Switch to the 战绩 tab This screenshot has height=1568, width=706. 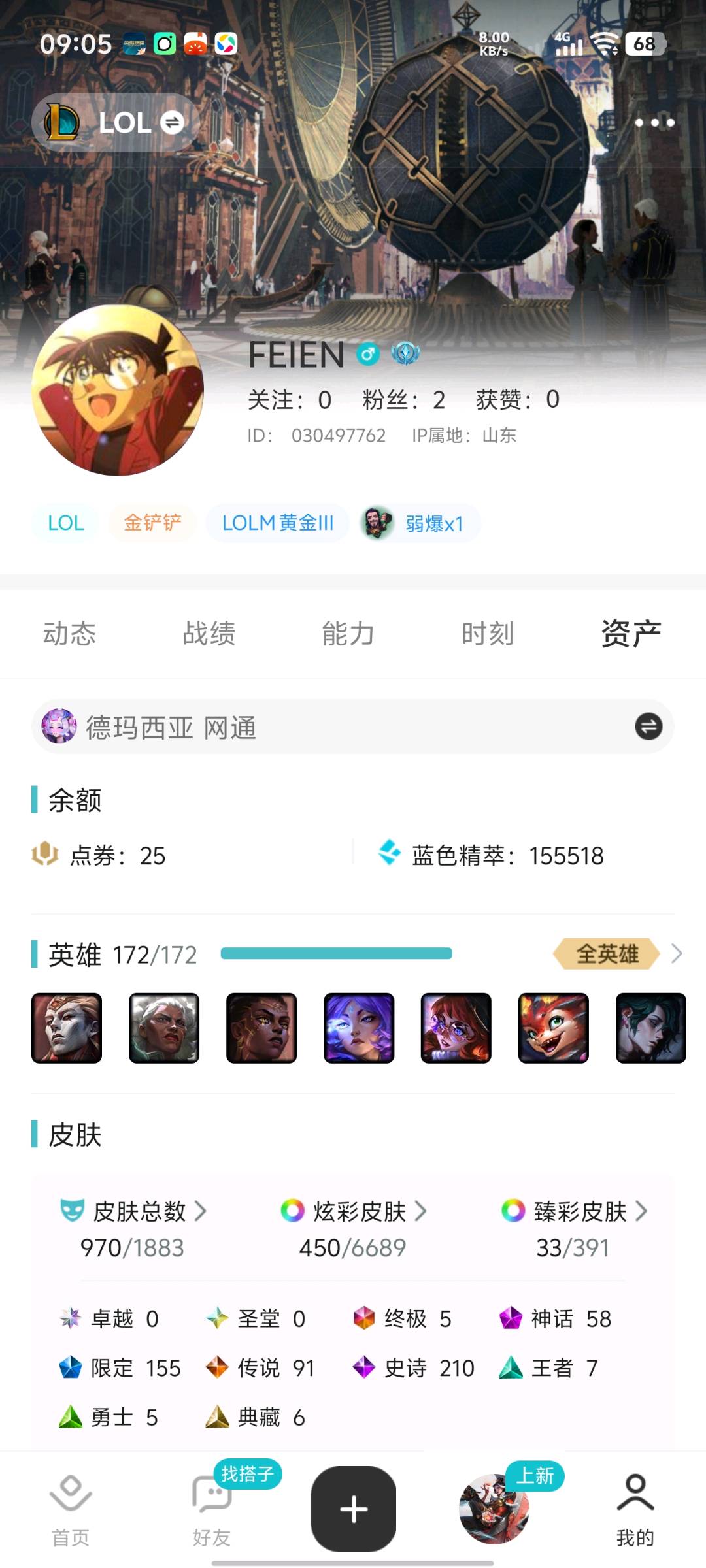(209, 634)
